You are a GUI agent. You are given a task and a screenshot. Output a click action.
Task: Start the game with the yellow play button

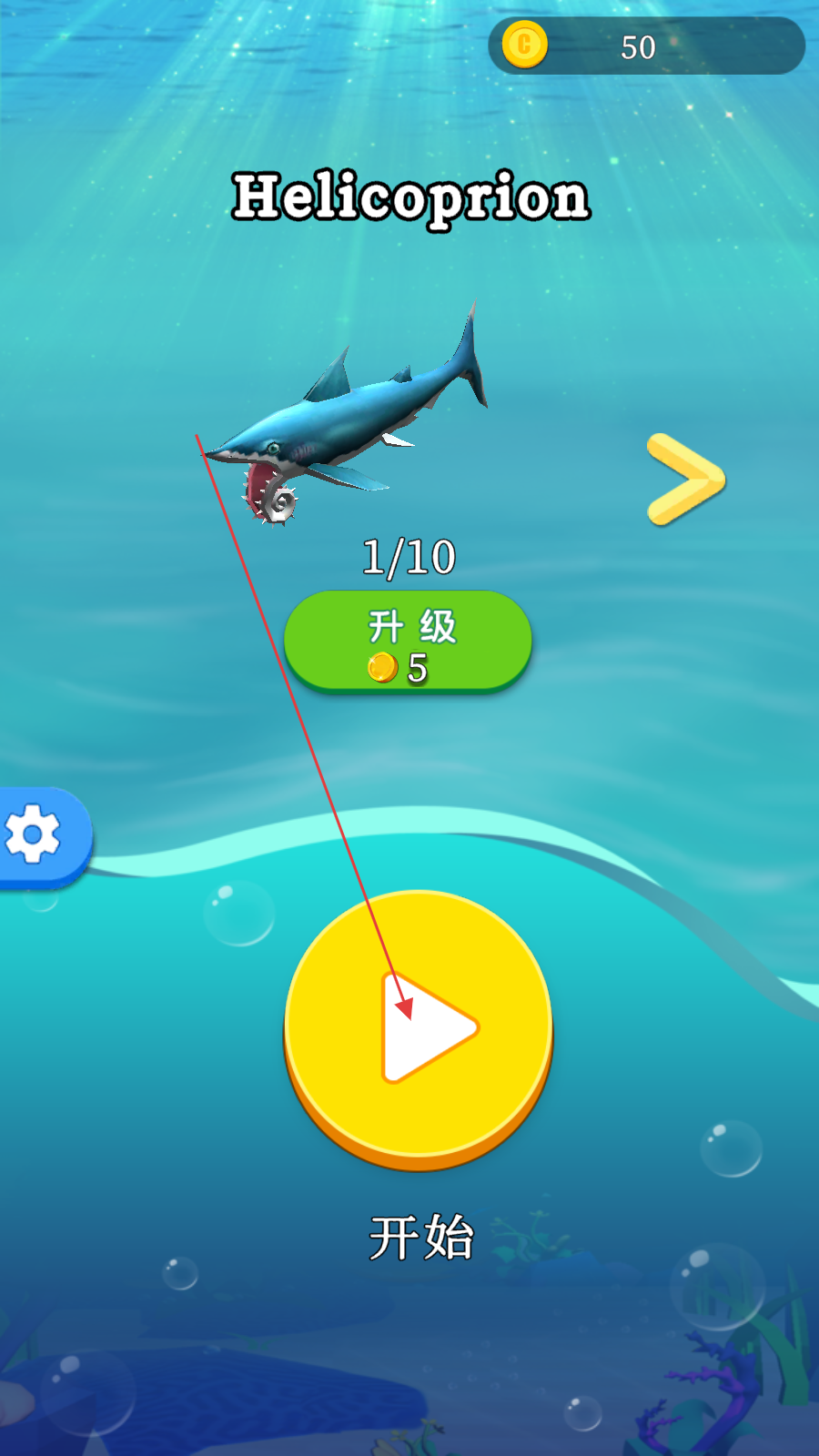[x=419, y=1026]
